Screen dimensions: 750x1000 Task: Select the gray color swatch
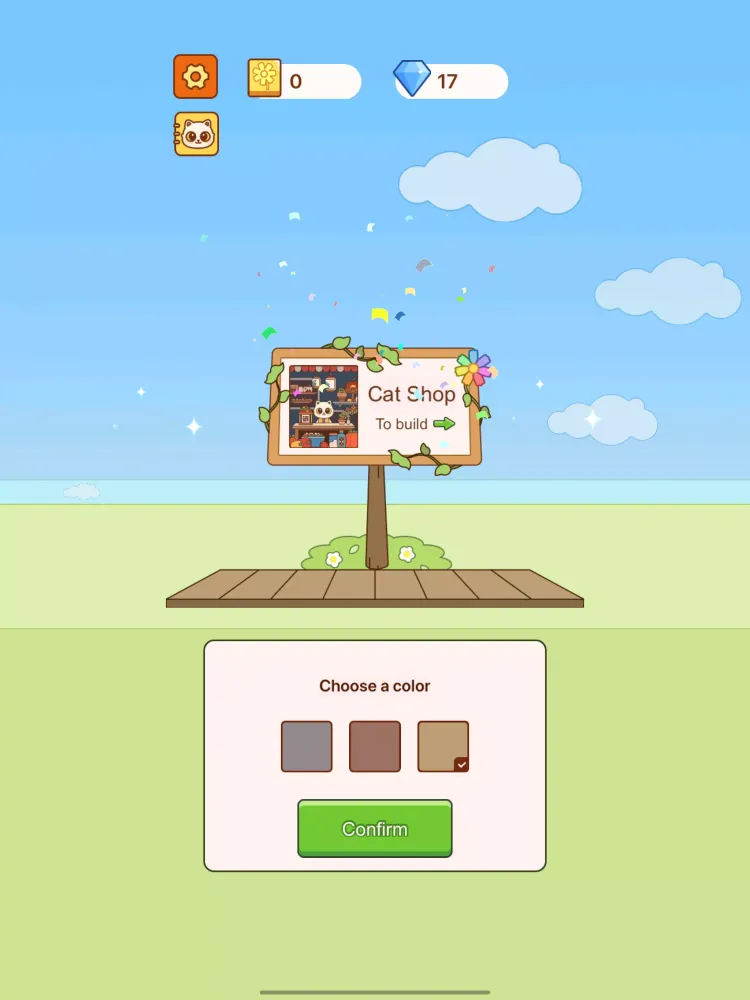(306, 746)
